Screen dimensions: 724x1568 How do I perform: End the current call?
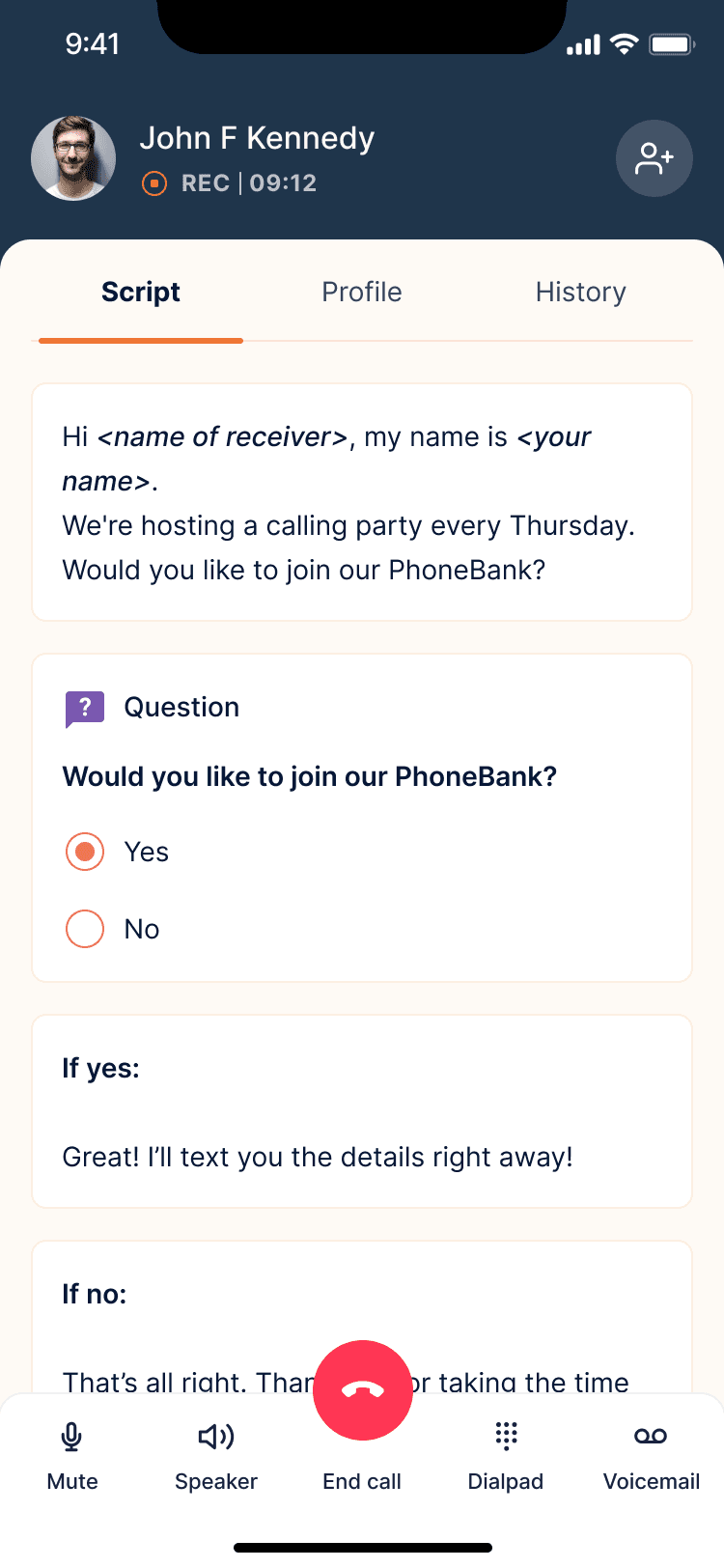click(x=362, y=1390)
